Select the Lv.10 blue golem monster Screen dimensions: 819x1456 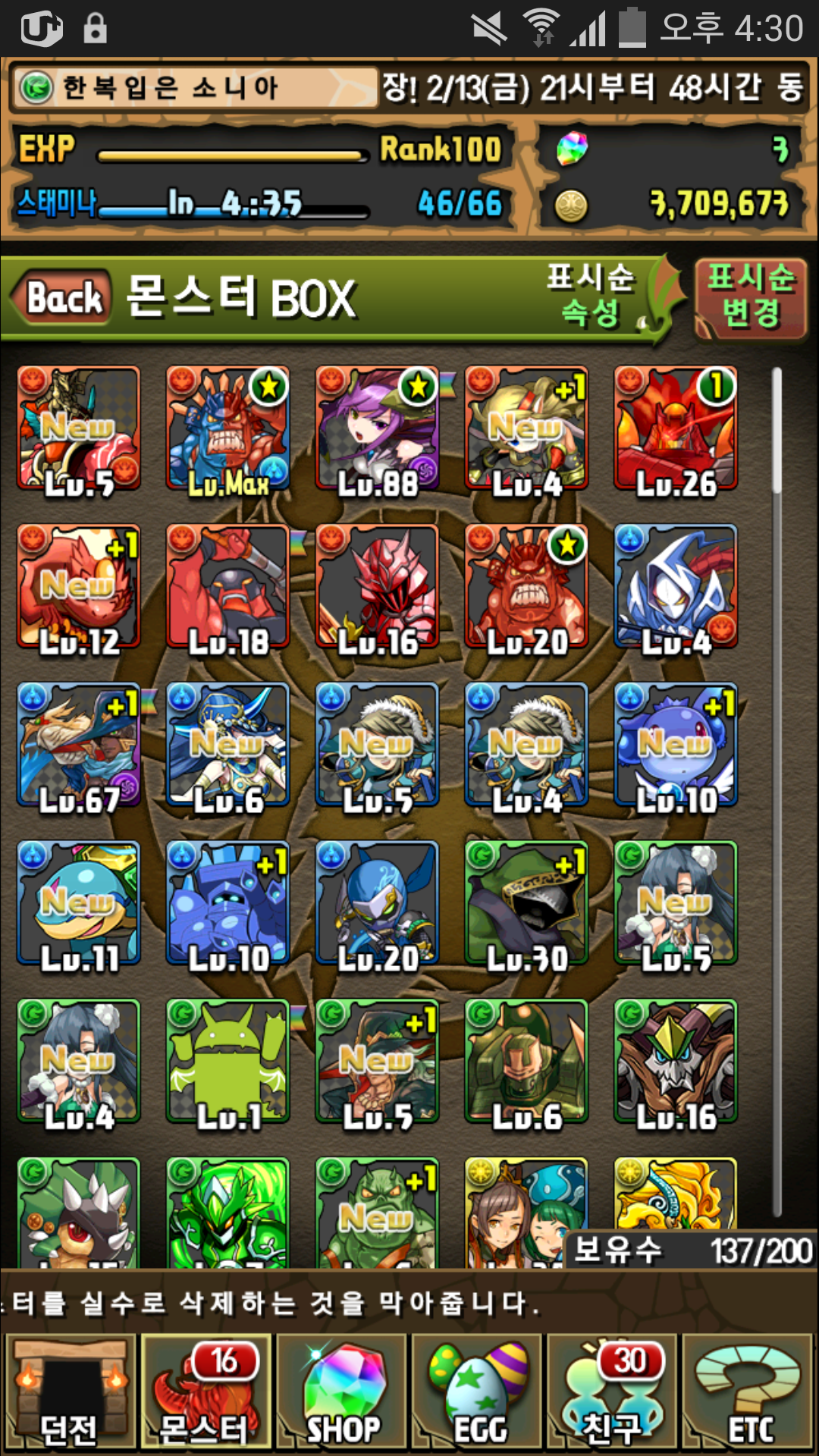(227, 902)
